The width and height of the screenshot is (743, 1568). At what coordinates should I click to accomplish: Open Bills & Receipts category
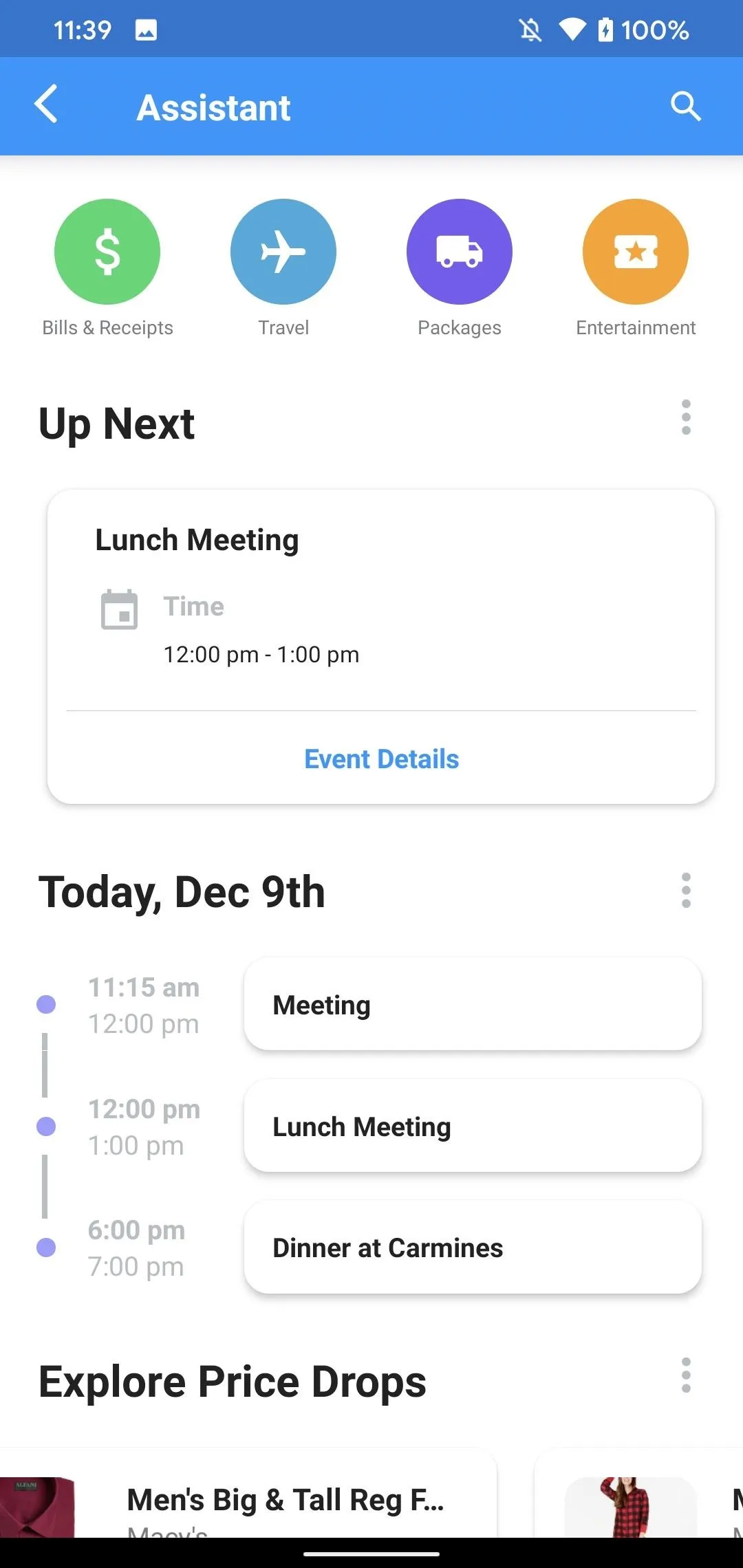click(x=107, y=268)
